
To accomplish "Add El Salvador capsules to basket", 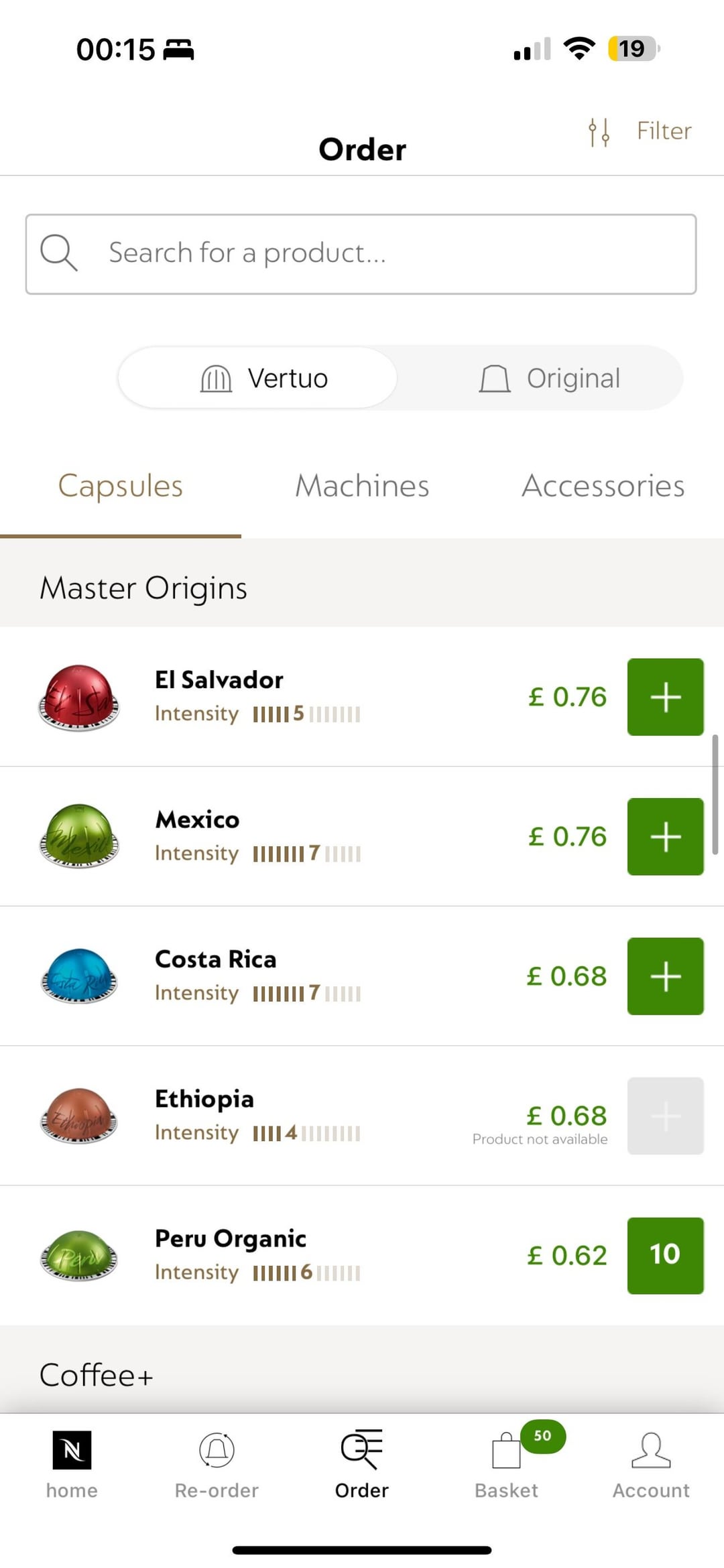I will point(665,697).
